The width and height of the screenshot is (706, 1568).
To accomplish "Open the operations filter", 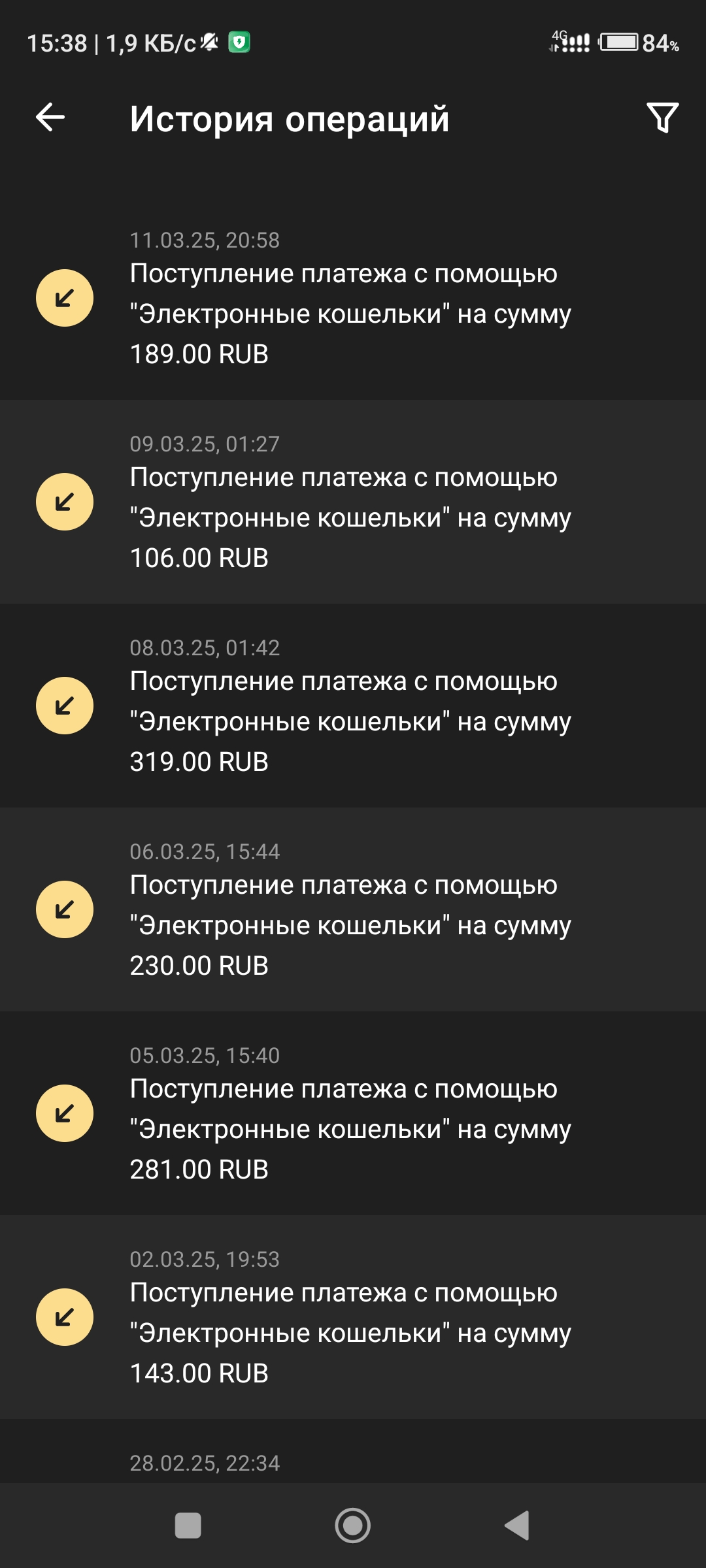I will click(662, 118).
